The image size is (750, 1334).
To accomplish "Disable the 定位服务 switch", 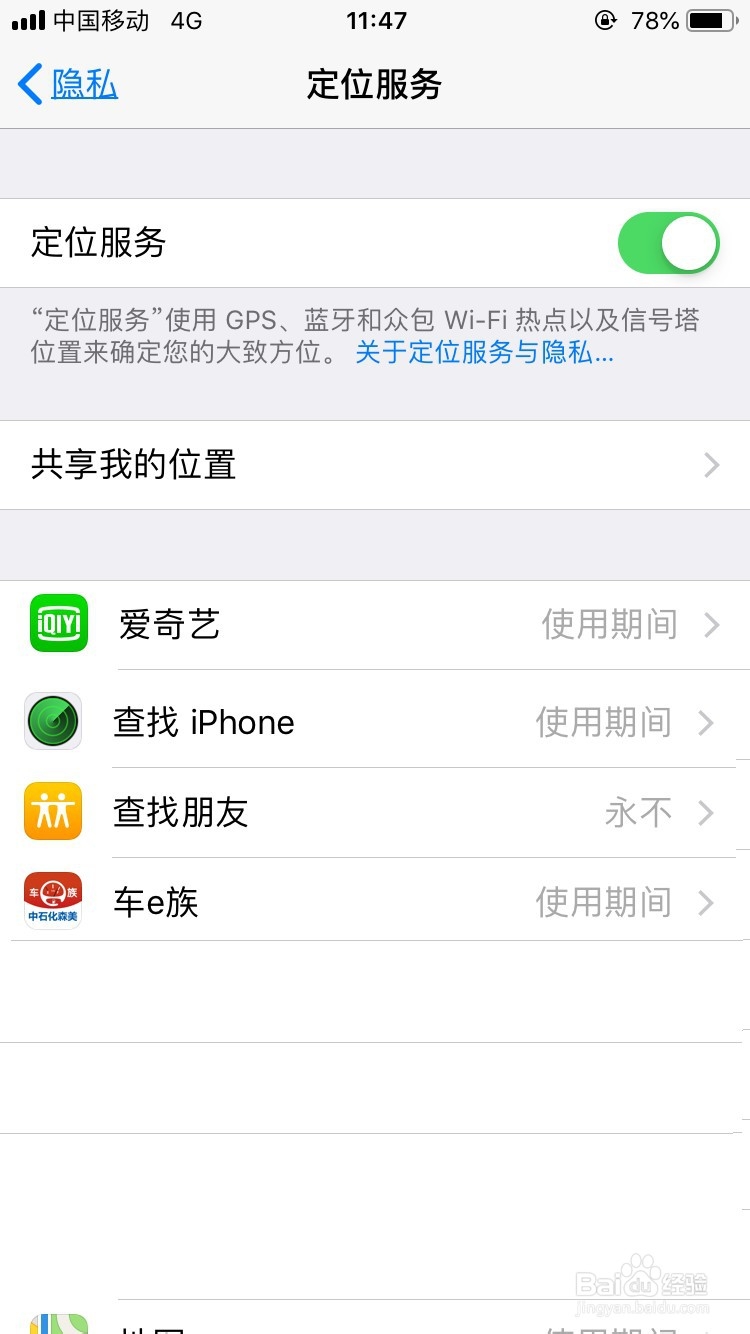I will 668,243.
